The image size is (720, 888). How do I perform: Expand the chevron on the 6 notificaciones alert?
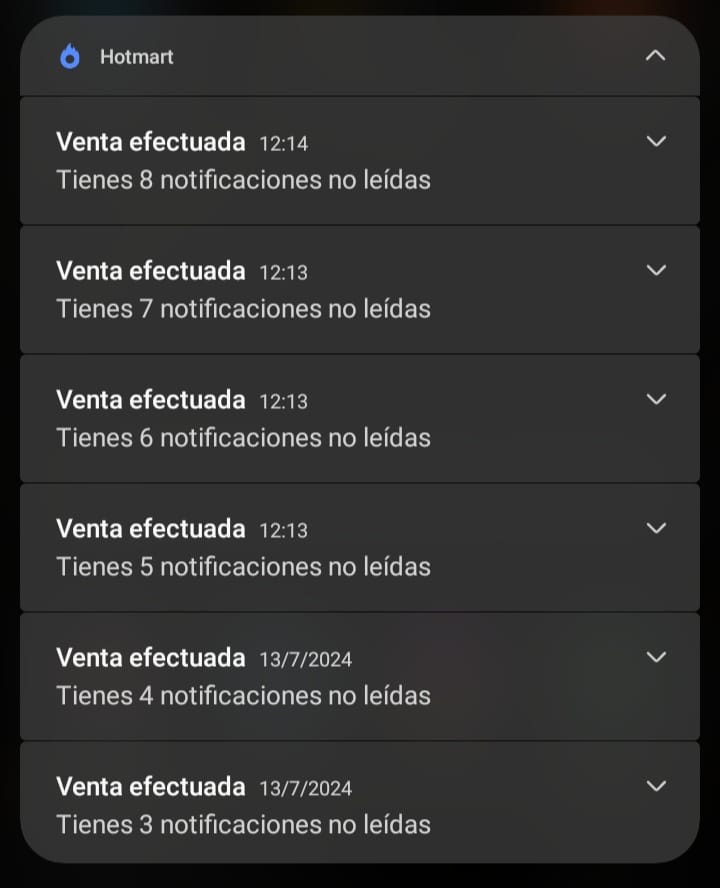[656, 399]
